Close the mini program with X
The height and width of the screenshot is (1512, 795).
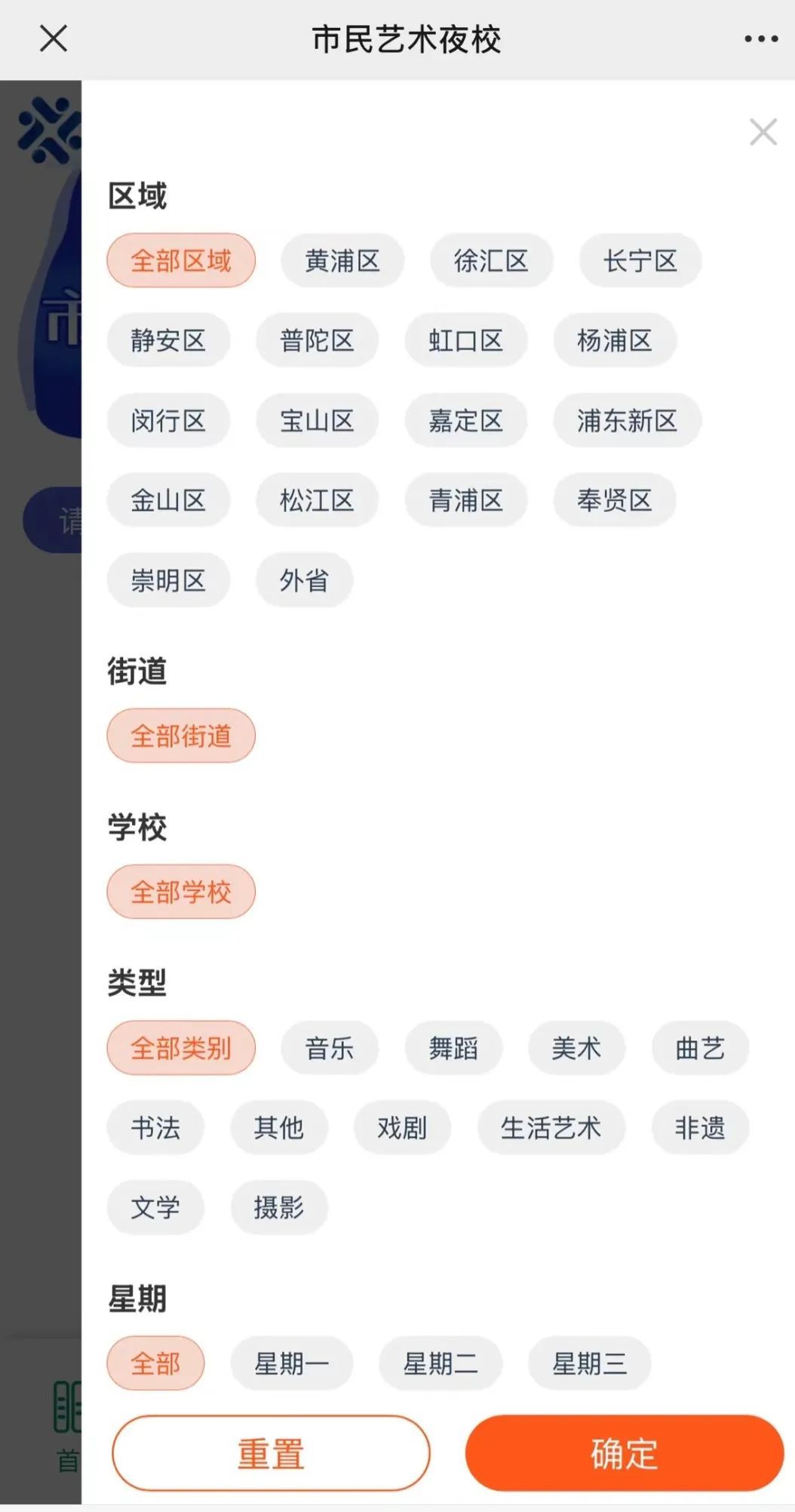pos(53,38)
